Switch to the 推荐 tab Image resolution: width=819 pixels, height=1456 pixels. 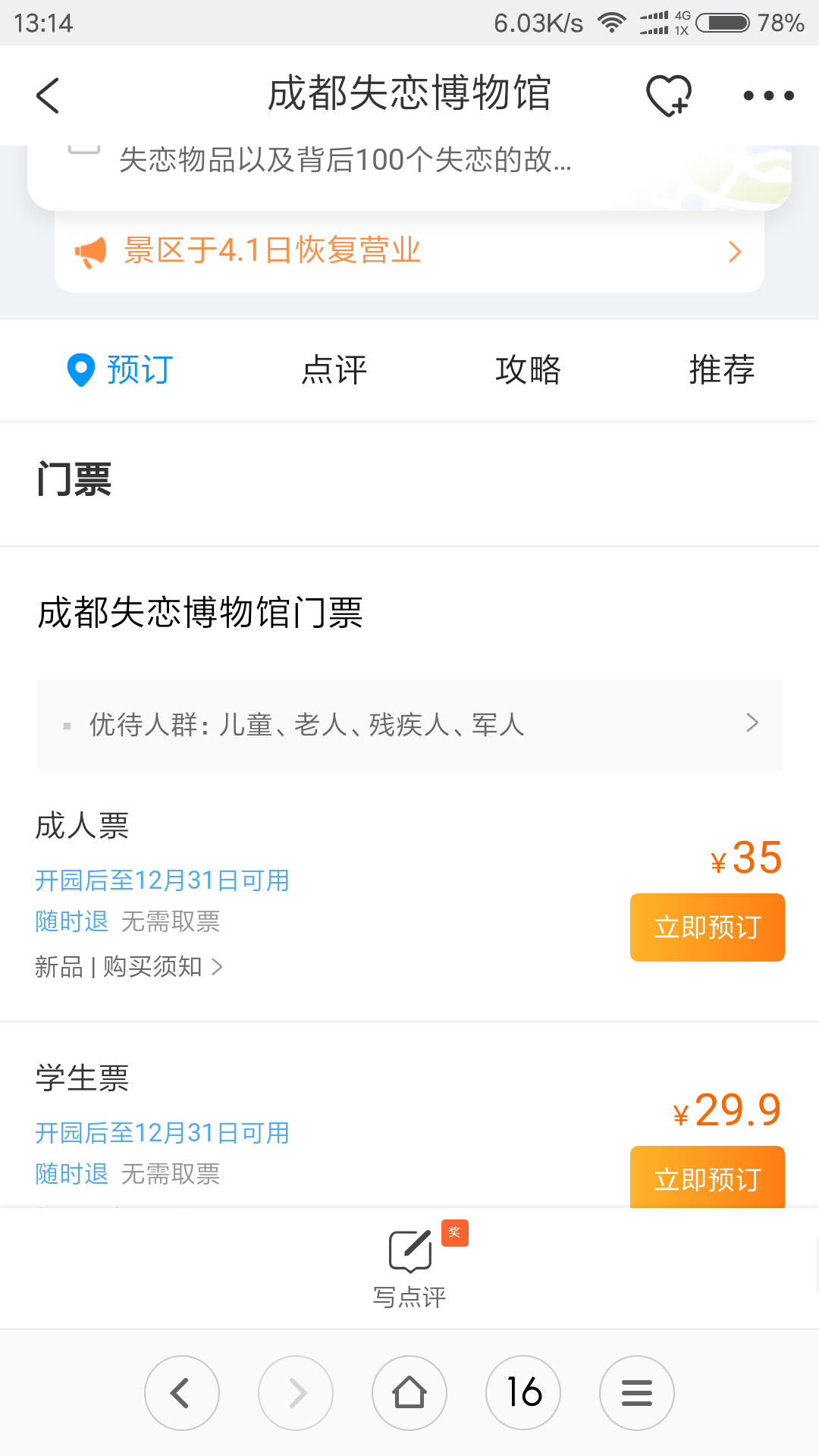click(x=722, y=370)
